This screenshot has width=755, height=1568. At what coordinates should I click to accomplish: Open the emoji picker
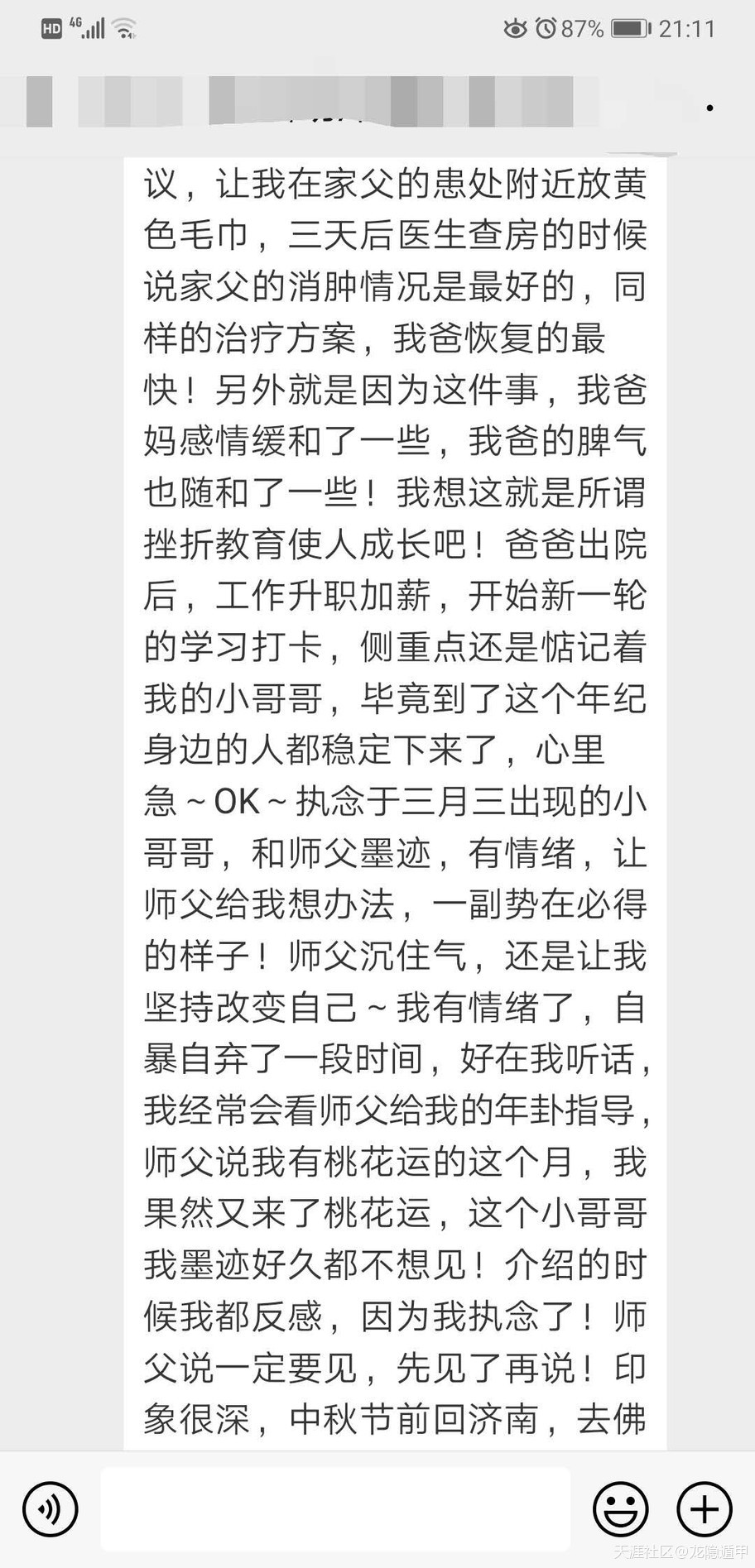point(620,1508)
